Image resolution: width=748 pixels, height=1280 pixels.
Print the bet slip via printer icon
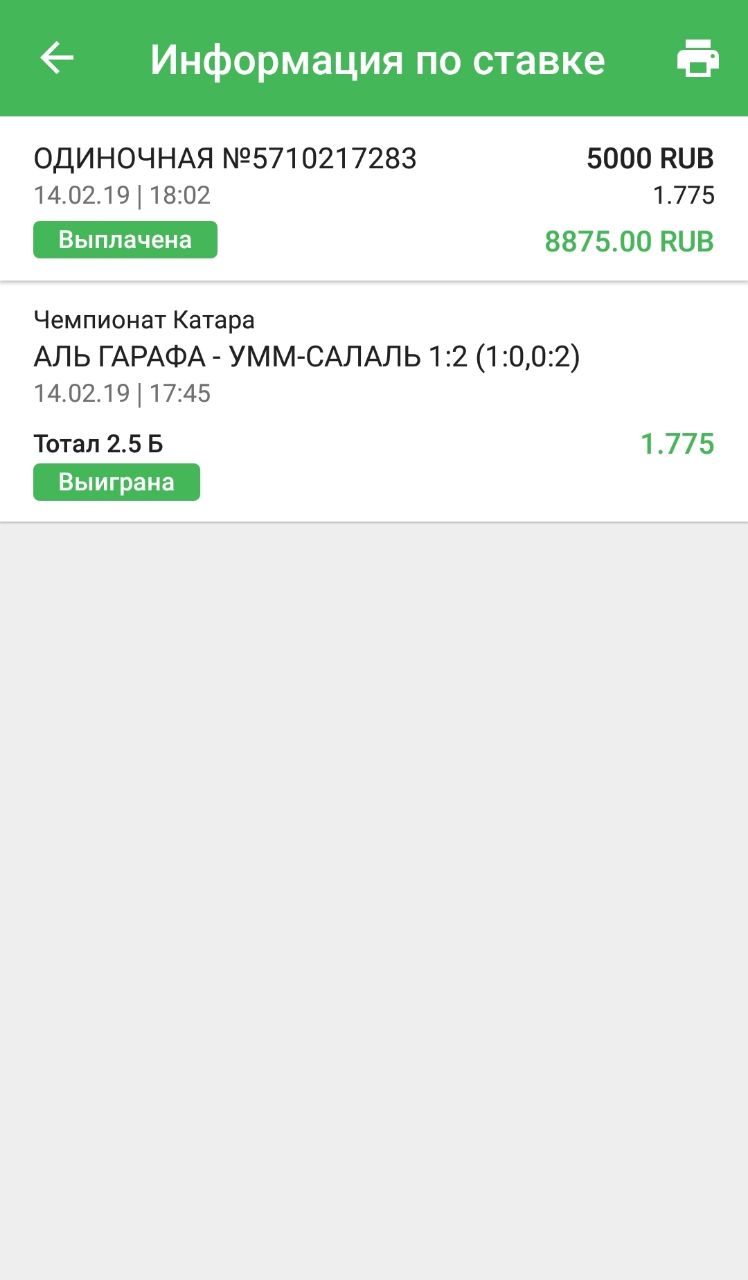tap(697, 58)
